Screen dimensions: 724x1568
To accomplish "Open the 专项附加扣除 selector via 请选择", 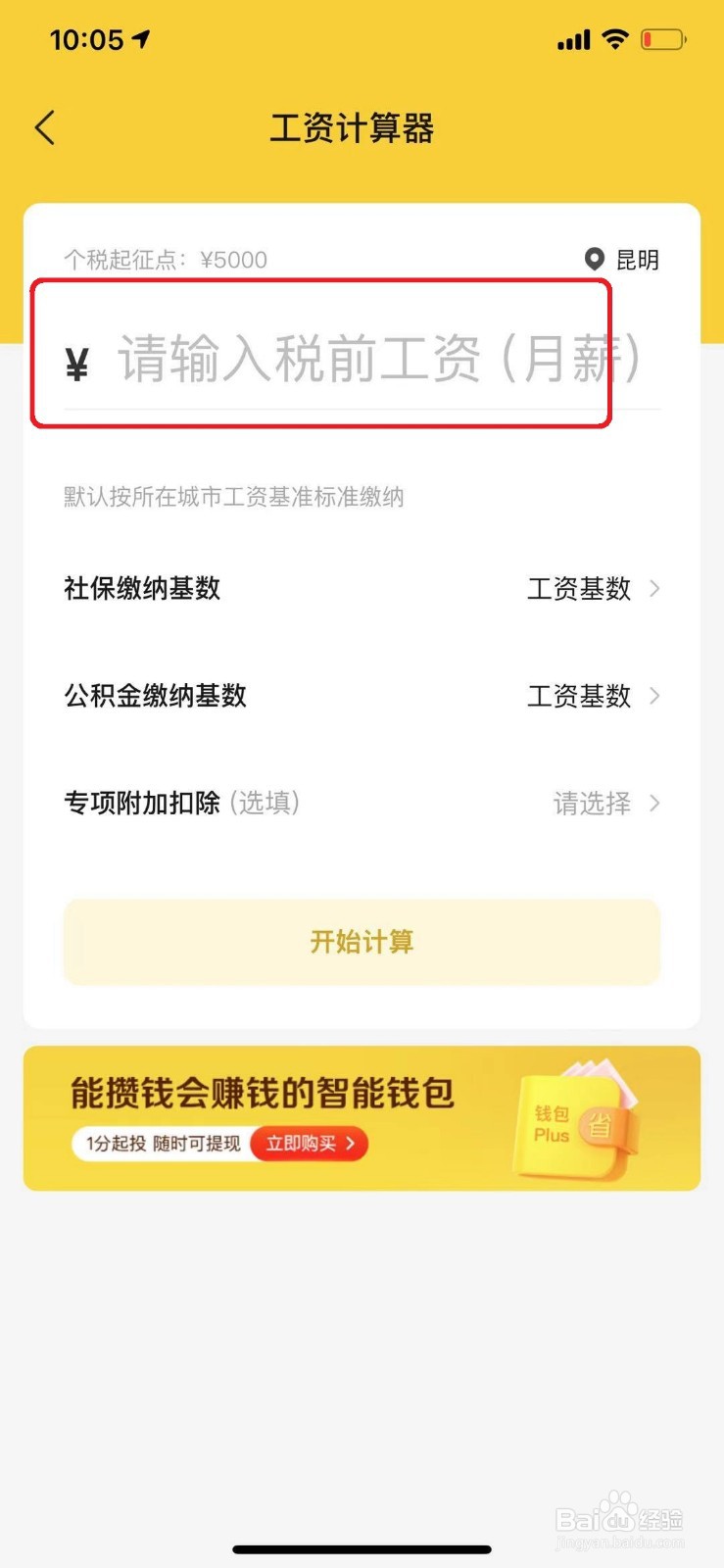I will point(591,804).
